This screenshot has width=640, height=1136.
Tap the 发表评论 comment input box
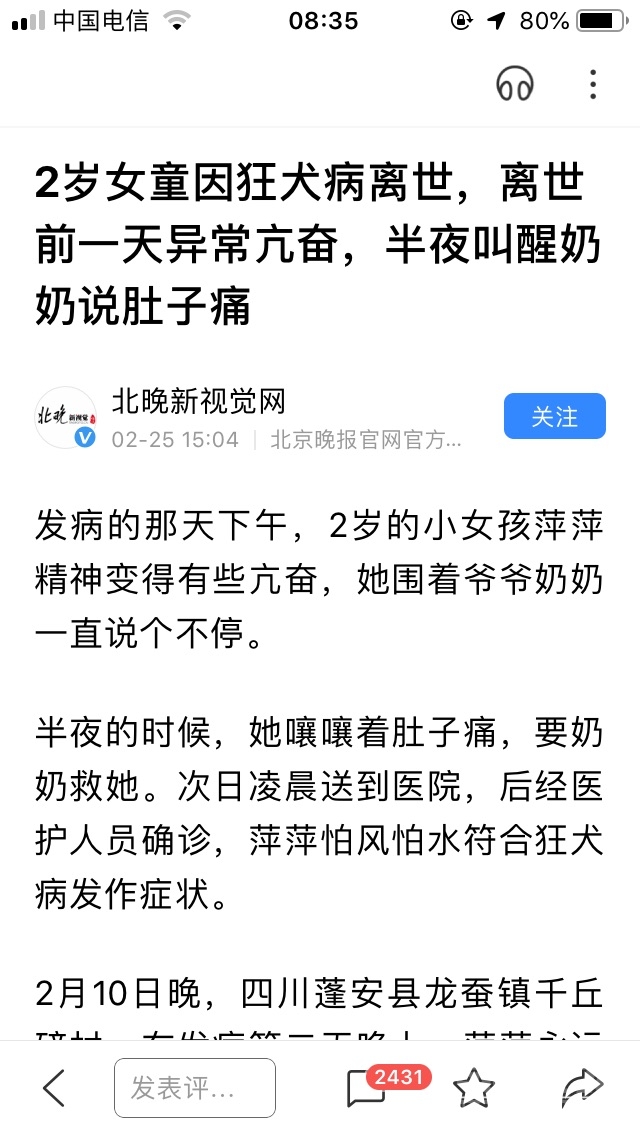(x=194, y=1088)
